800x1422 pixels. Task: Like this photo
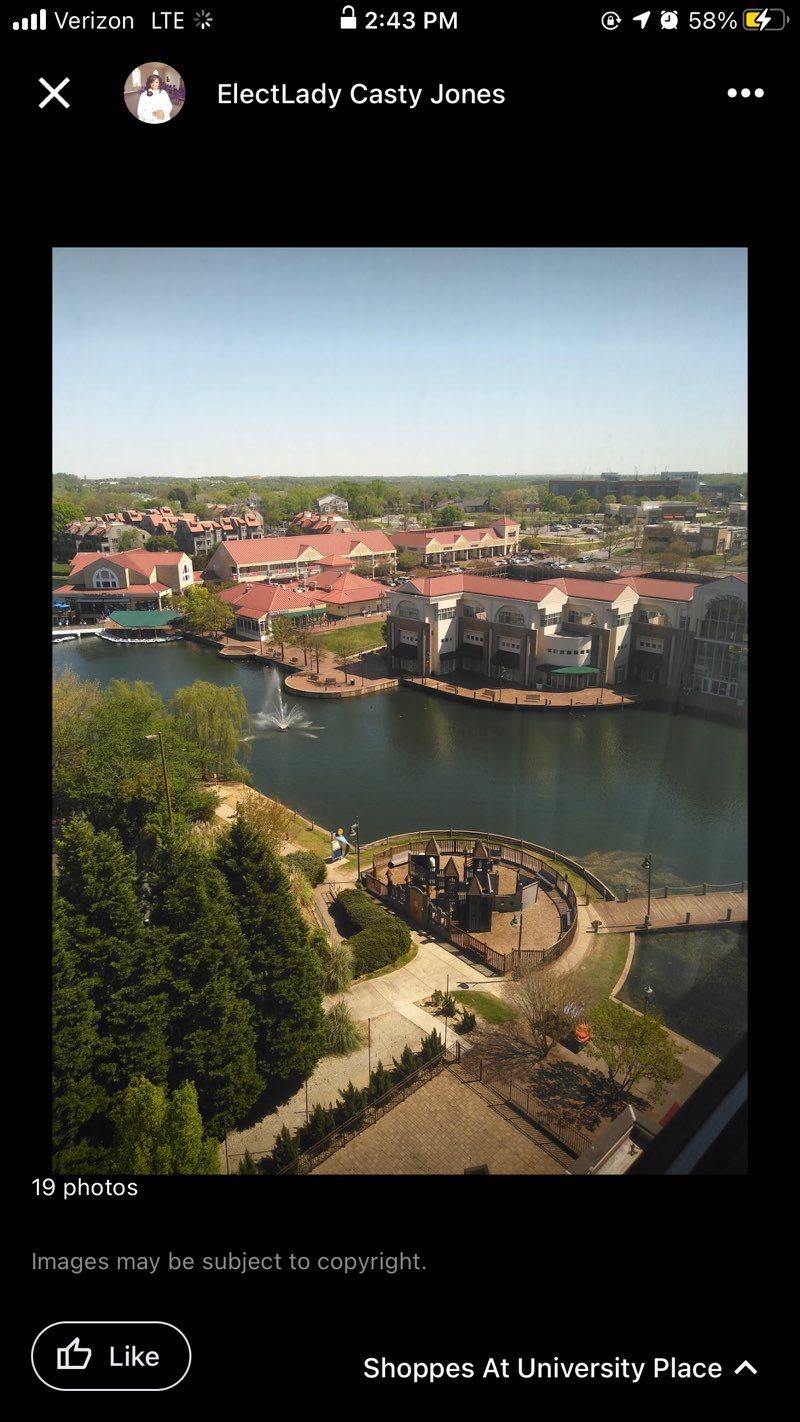(111, 1356)
